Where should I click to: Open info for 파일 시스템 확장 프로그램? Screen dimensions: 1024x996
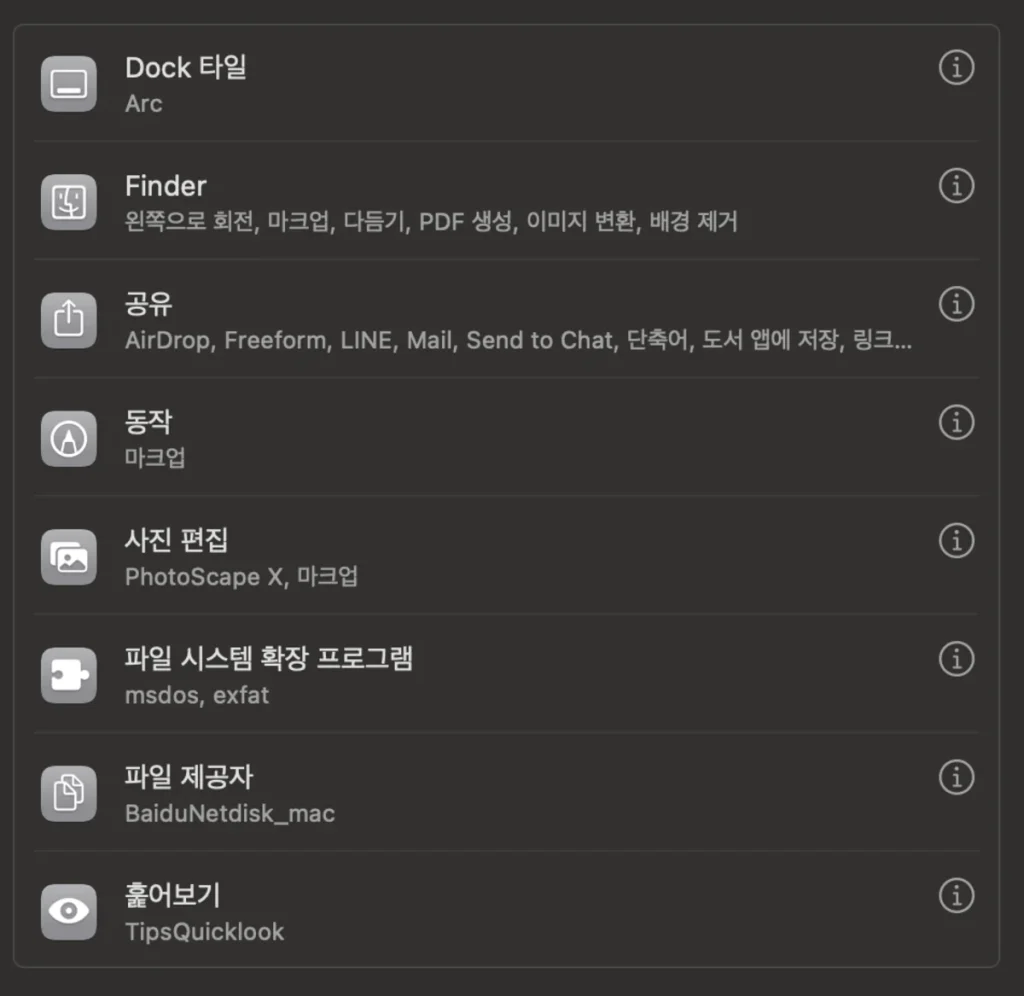pos(956,659)
